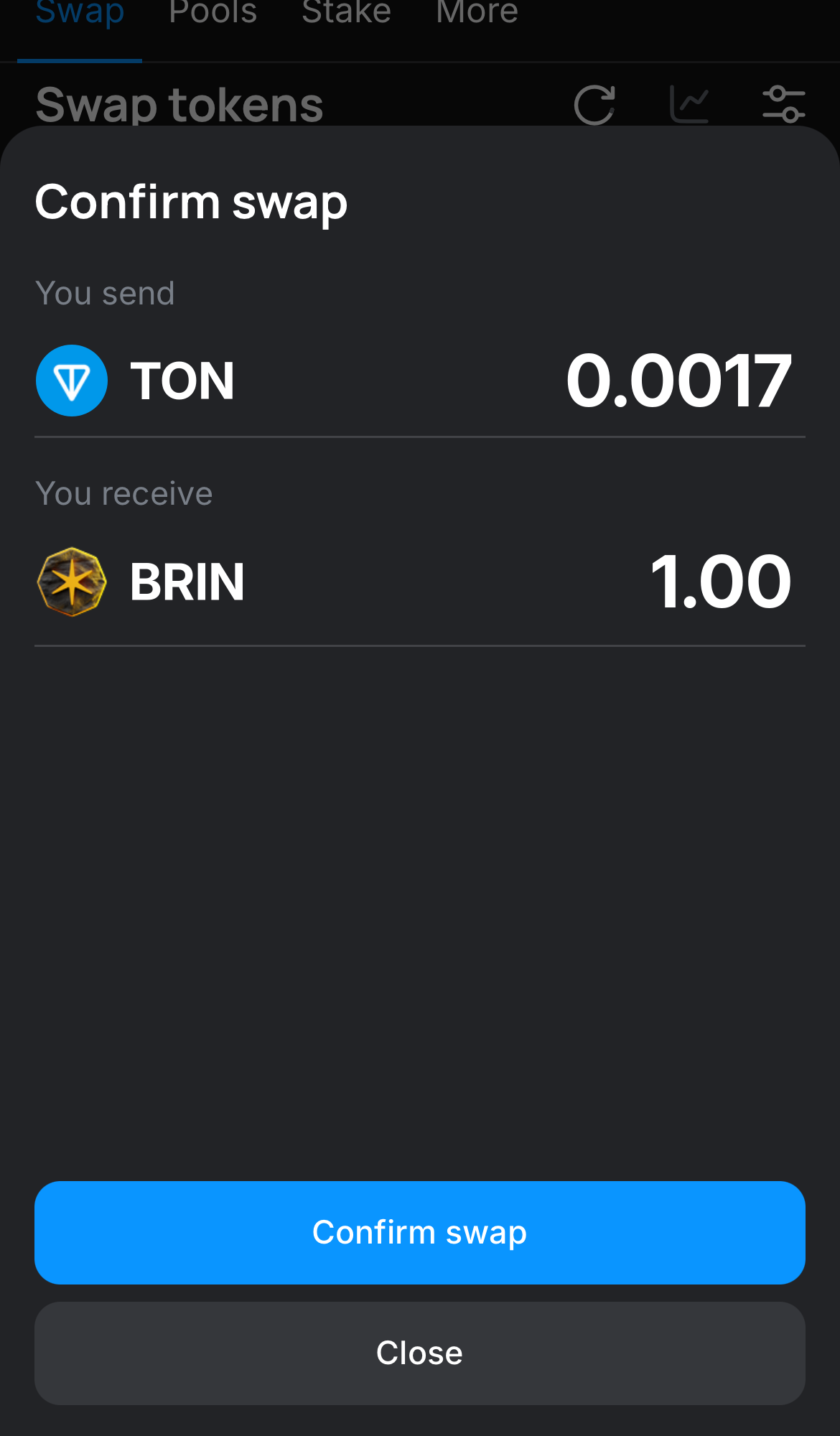The image size is (840, 1436).
Task: Confirm the TON to BRIN swap
Action: tap(419, 1232)
